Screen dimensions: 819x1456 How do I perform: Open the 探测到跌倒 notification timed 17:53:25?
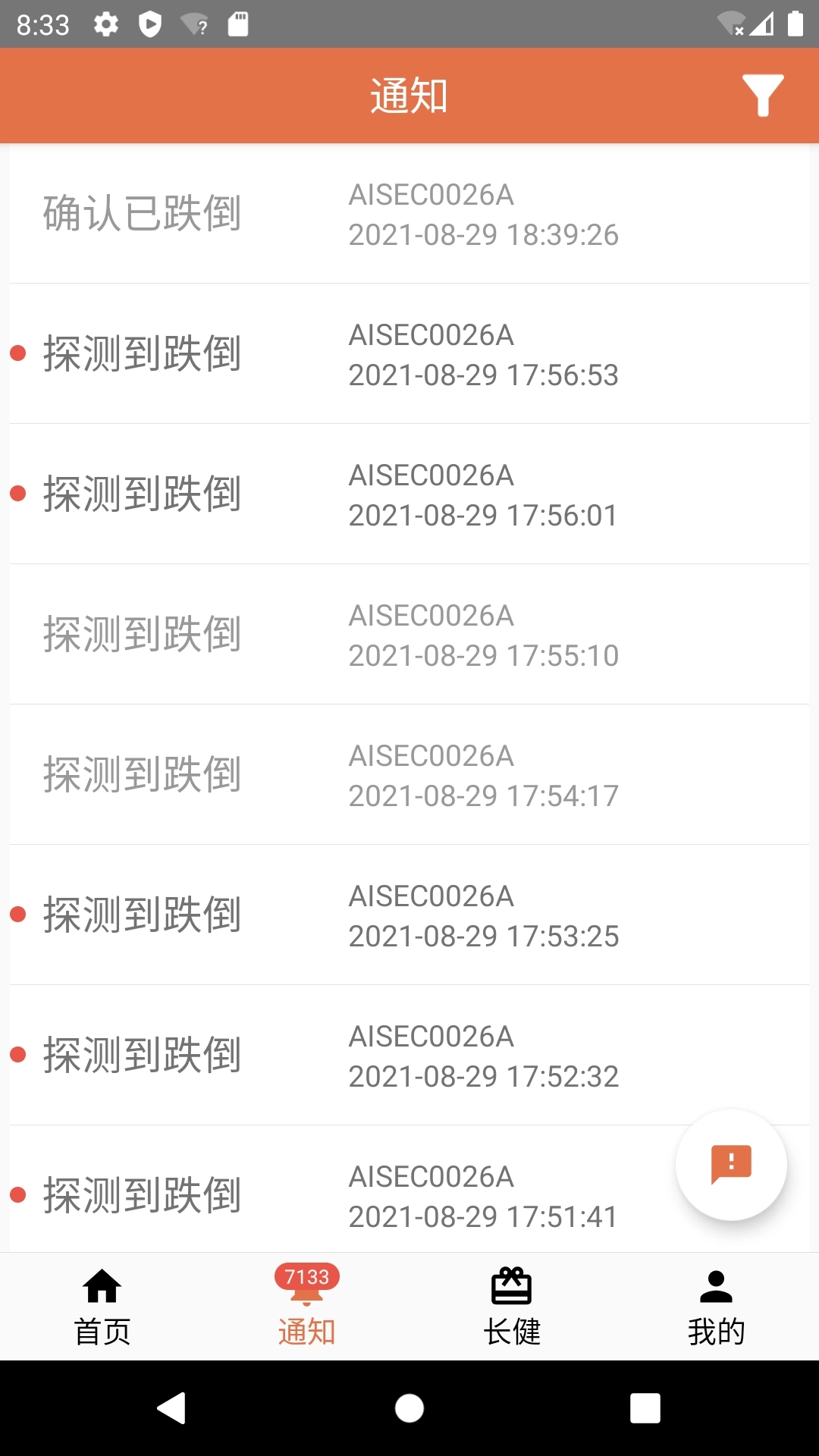point(409,914)
